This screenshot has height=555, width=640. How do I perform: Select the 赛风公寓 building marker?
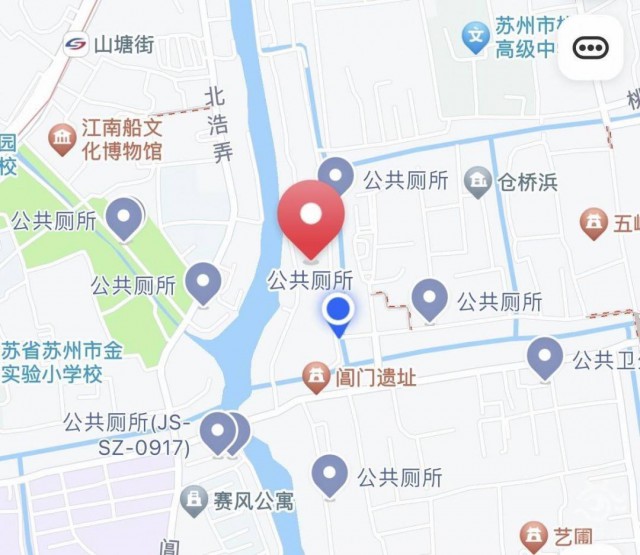point(194,498)
